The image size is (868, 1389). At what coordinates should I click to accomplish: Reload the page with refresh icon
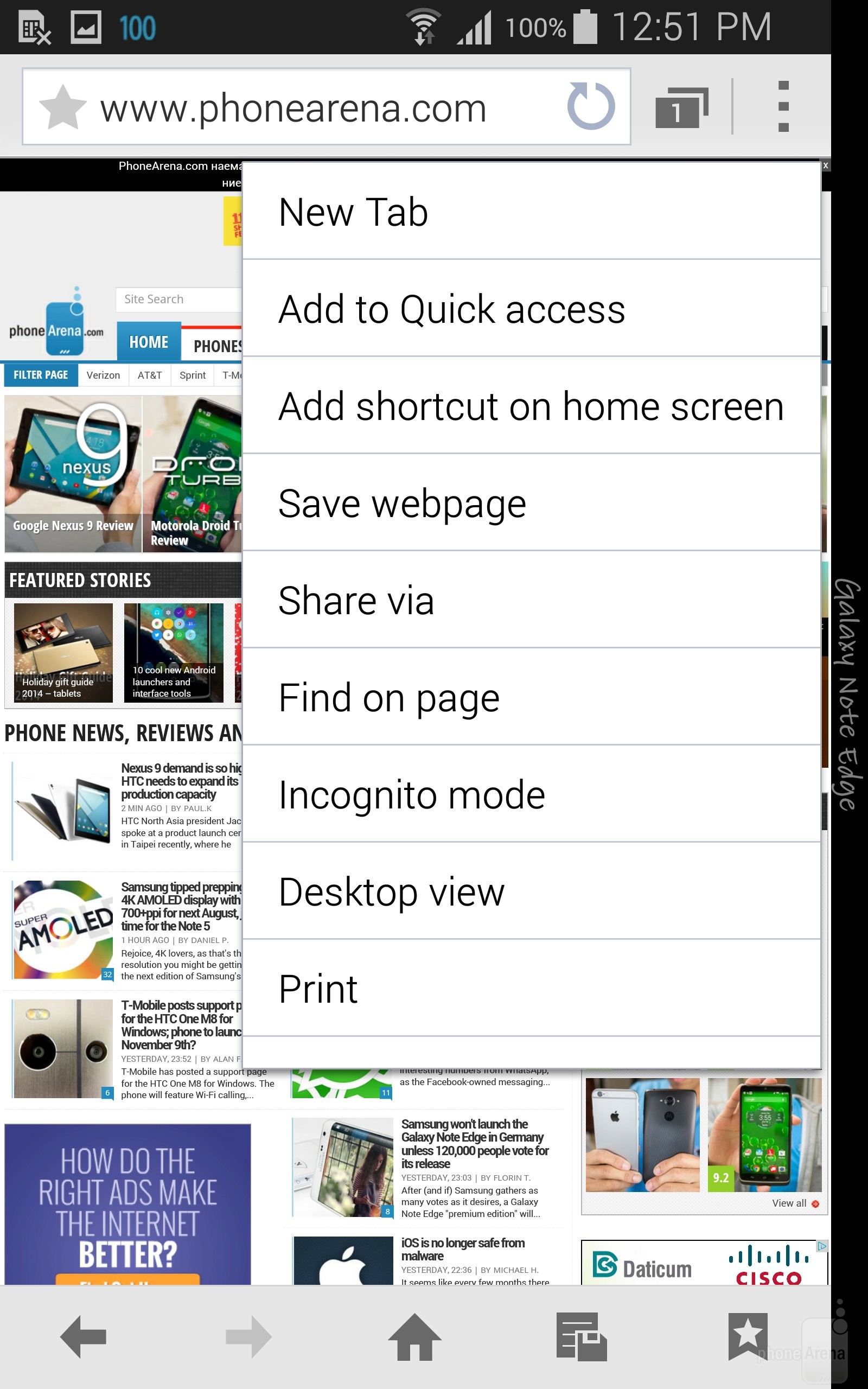591,106
